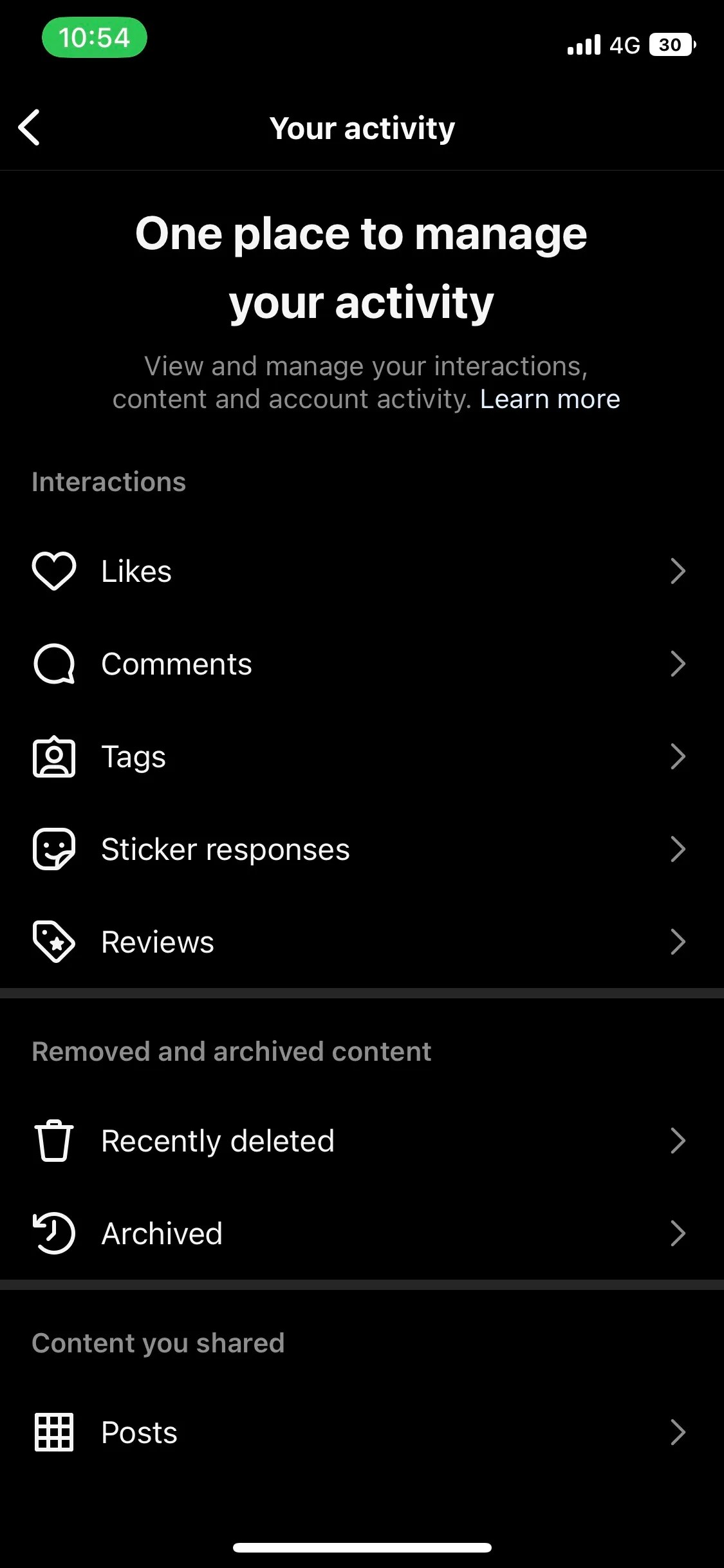
Task: Tap the green time indicator in status bar
Action: pos(94,38)
